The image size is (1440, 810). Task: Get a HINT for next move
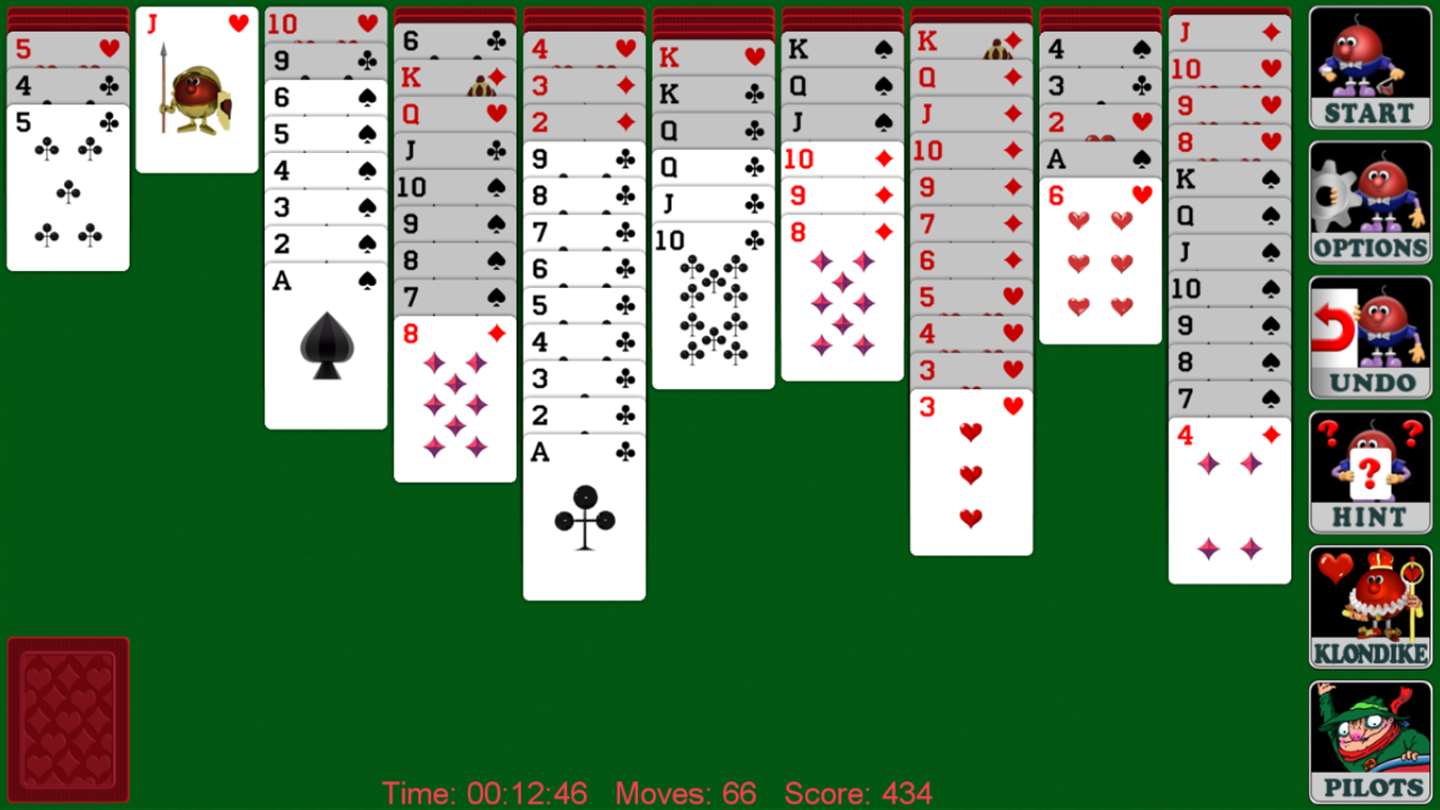click(x=1370, y=472)
